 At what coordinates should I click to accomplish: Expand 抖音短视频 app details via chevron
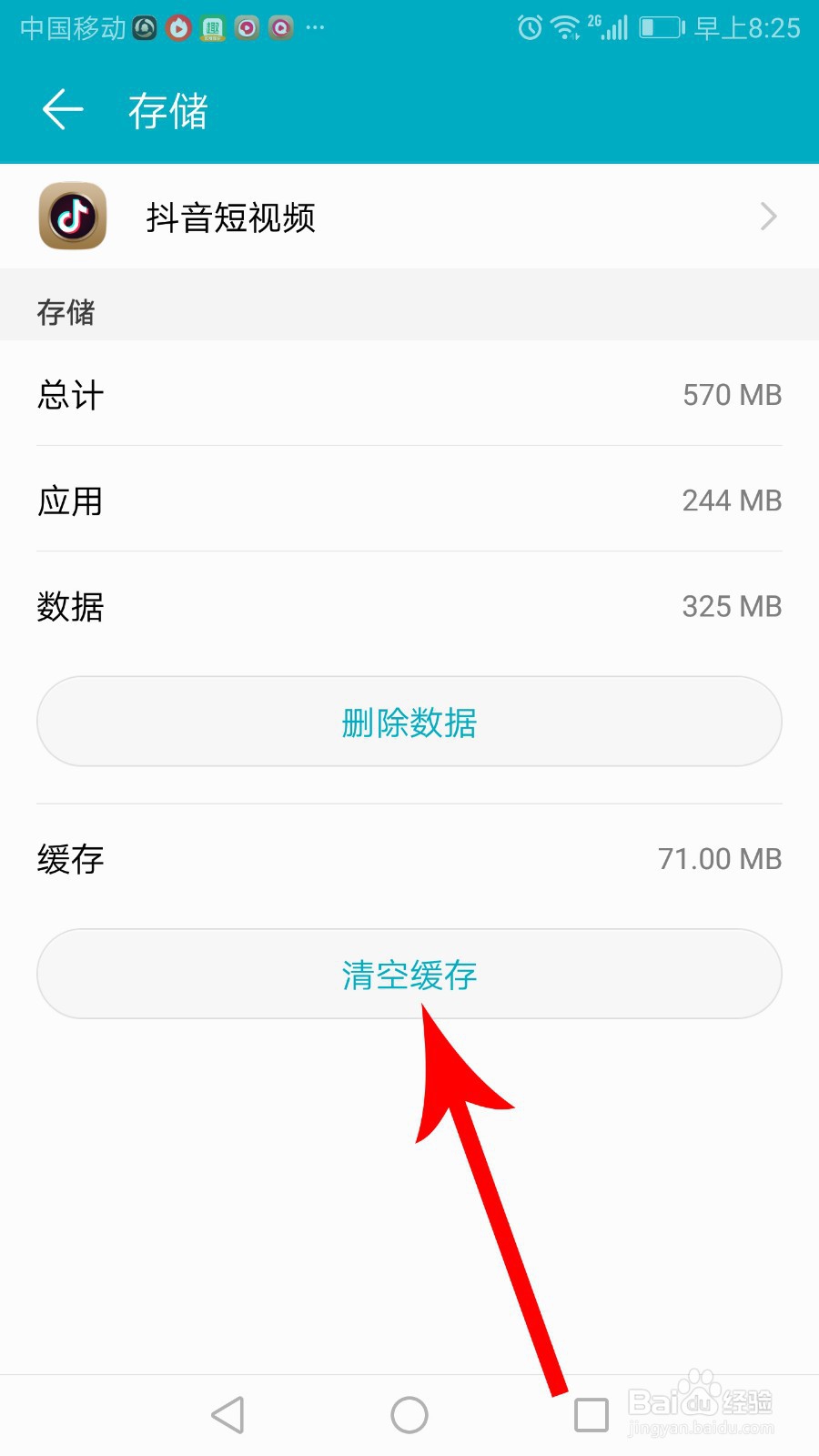click(x=769, y=217)
